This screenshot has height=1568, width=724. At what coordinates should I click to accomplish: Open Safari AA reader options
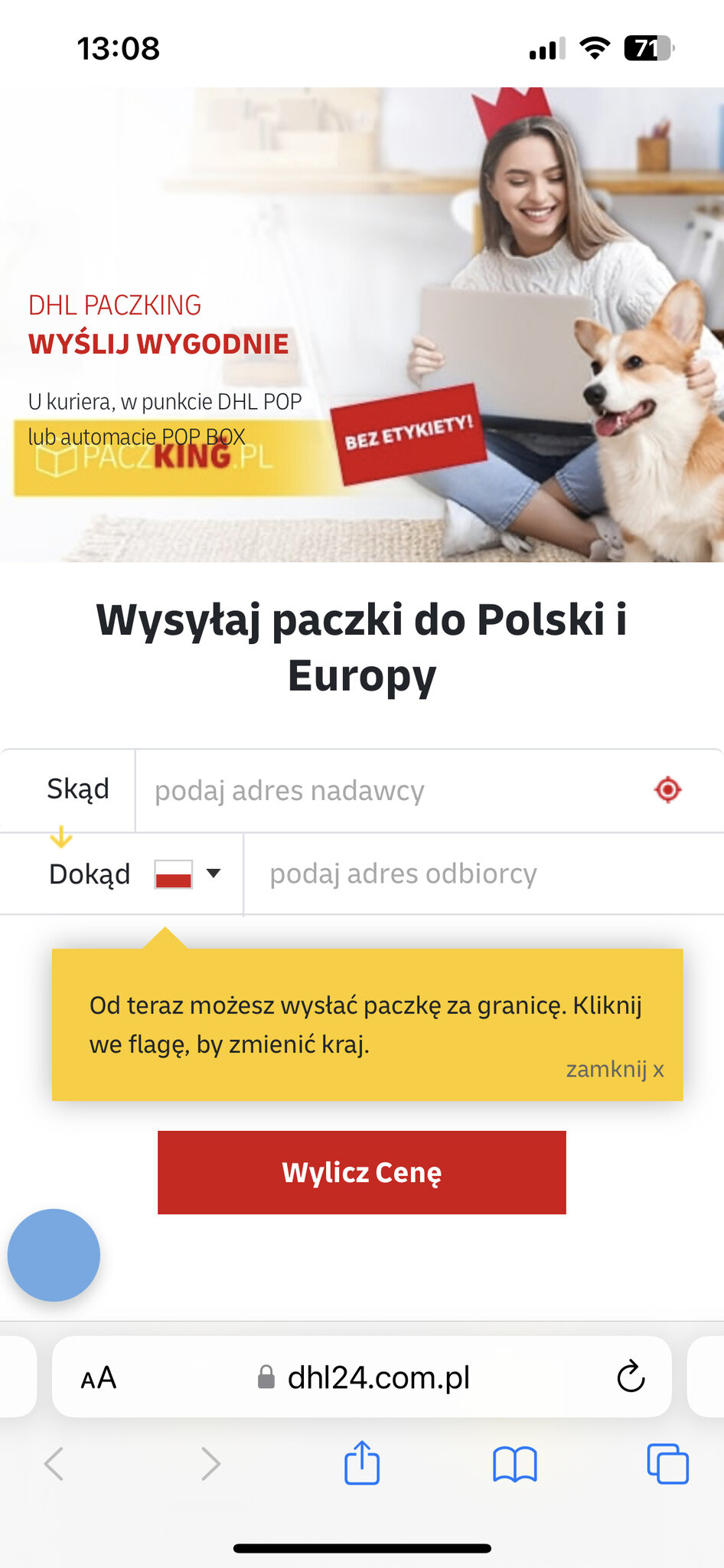tap(99, 1378)
